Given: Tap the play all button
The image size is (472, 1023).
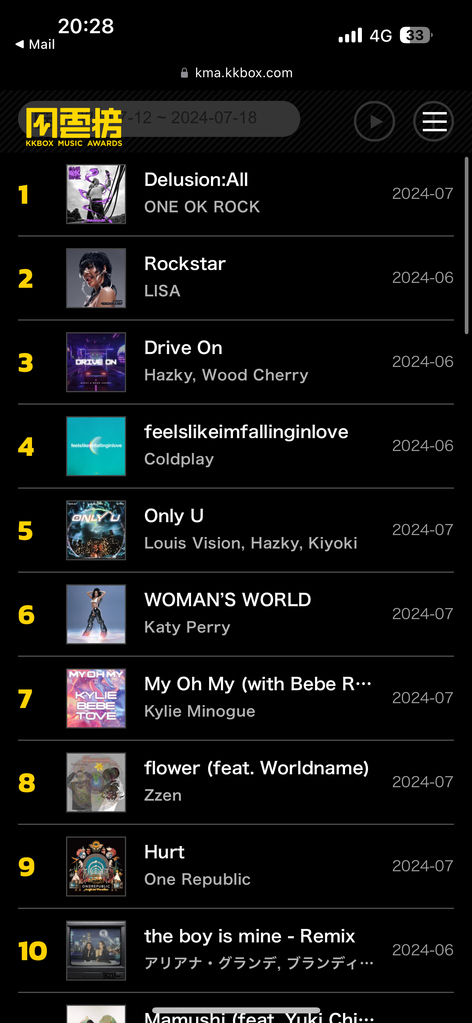Looking at the screenshot, I should (x=374, y=121).
